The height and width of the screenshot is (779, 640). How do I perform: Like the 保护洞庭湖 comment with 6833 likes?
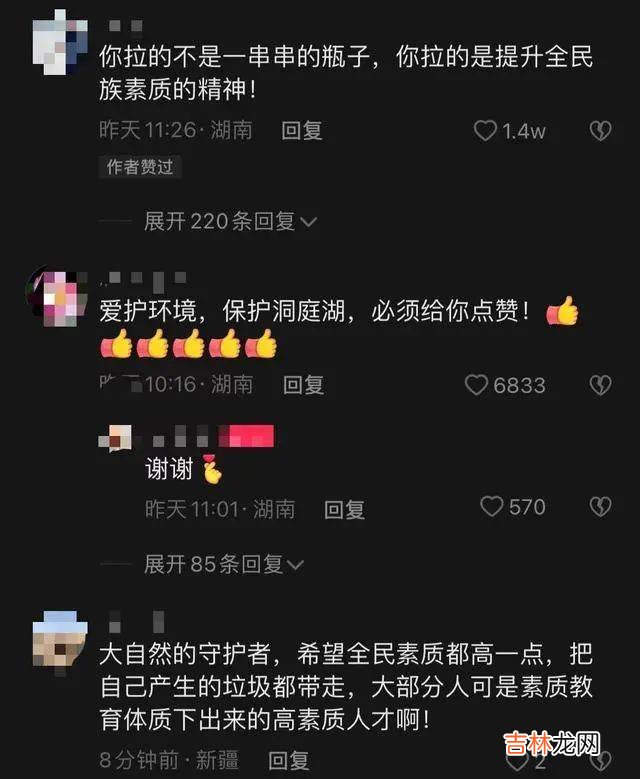coord(480,384)
